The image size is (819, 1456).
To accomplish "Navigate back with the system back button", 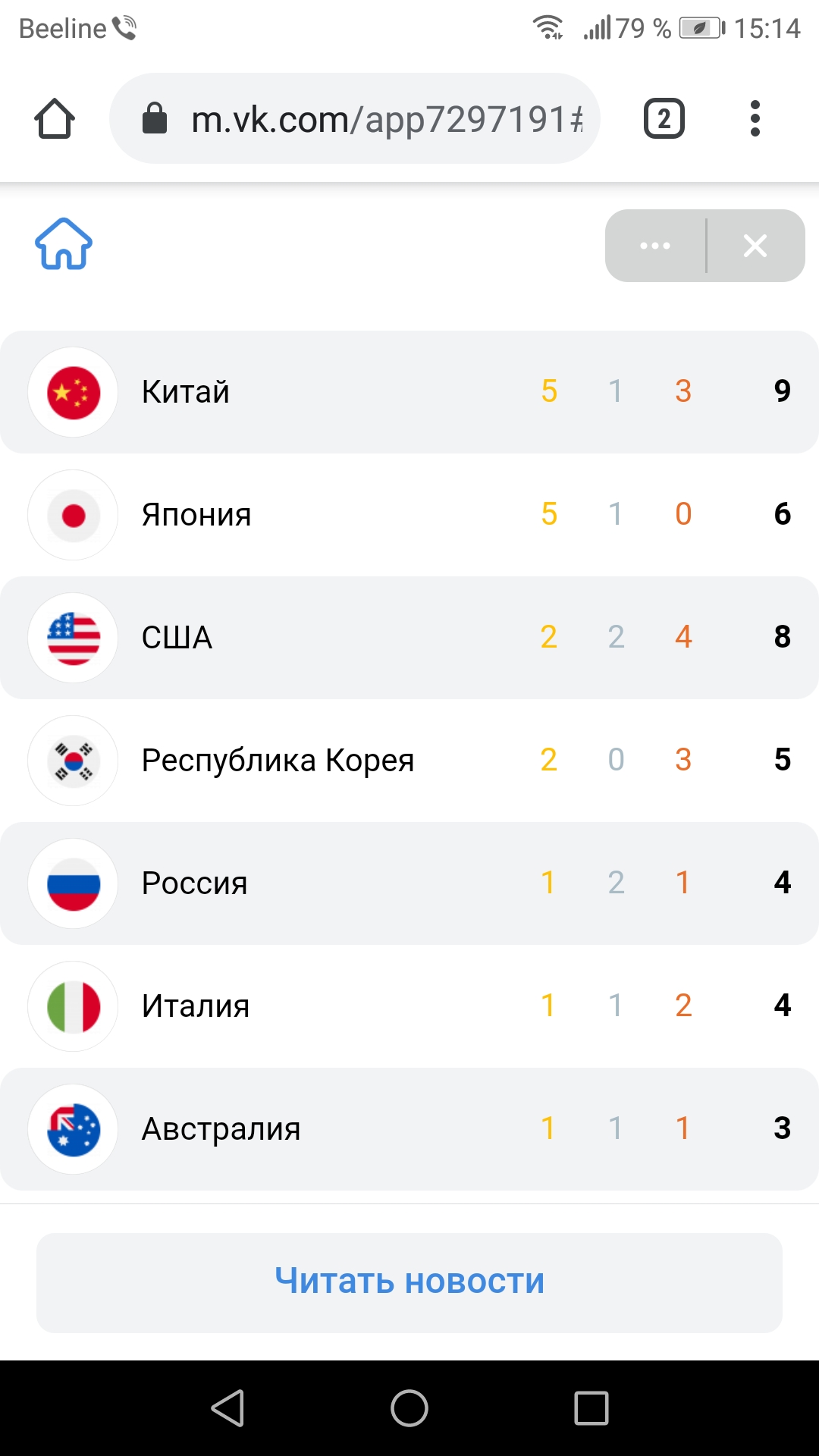I will (x=227, y=1408).
